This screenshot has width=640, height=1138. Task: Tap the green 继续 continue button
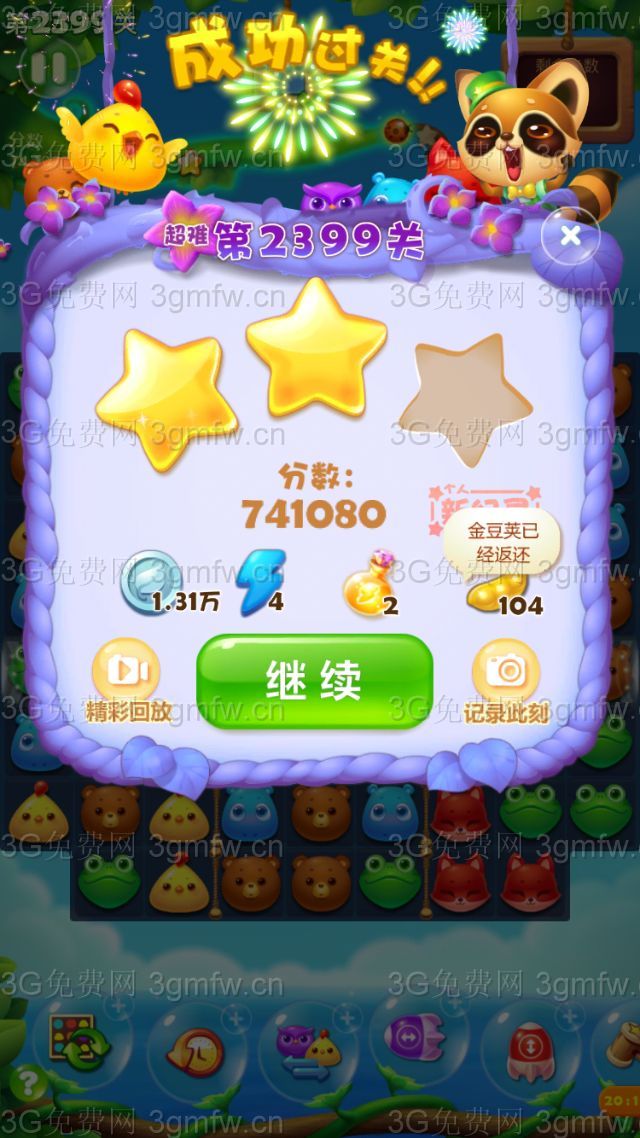(x=314, y=681)
